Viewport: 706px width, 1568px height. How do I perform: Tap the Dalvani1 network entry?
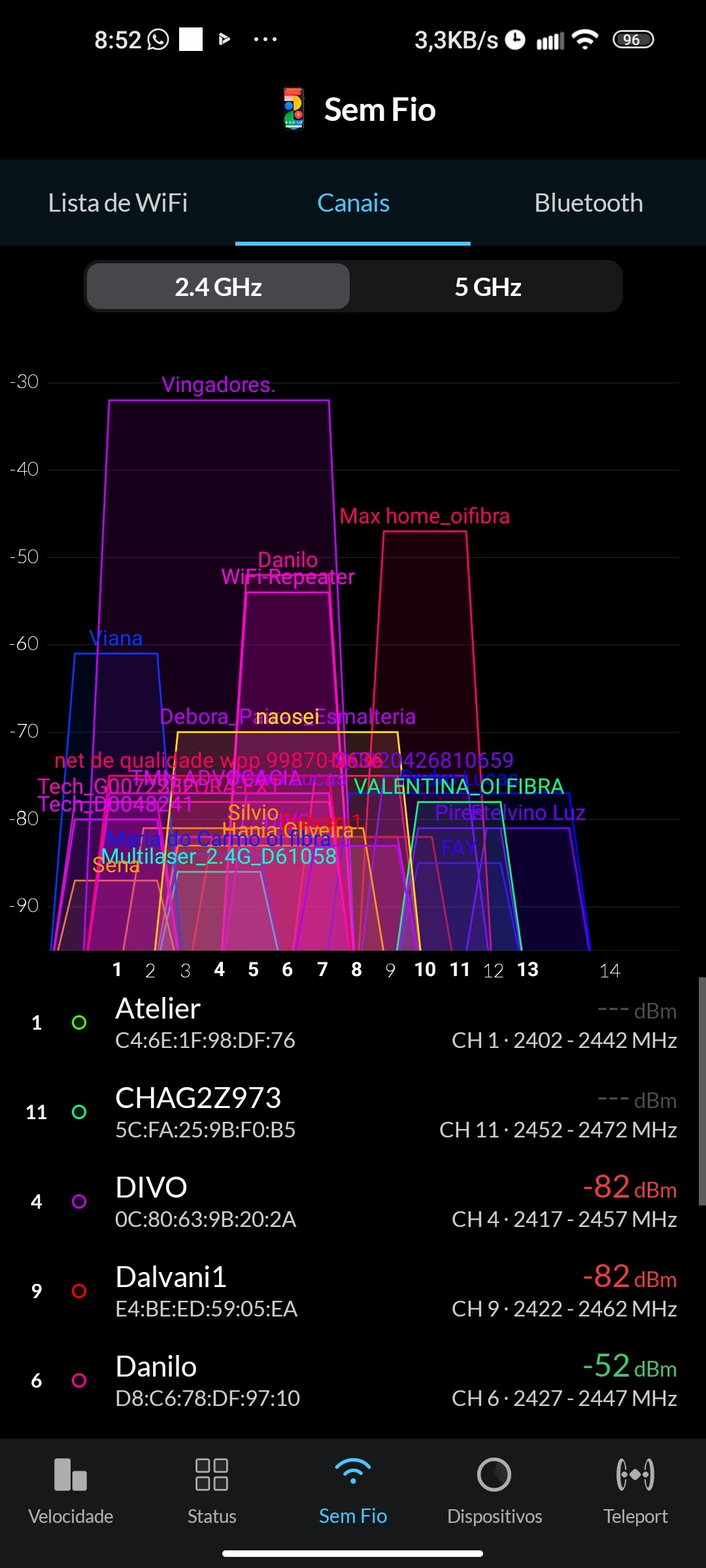point(353,1292)
